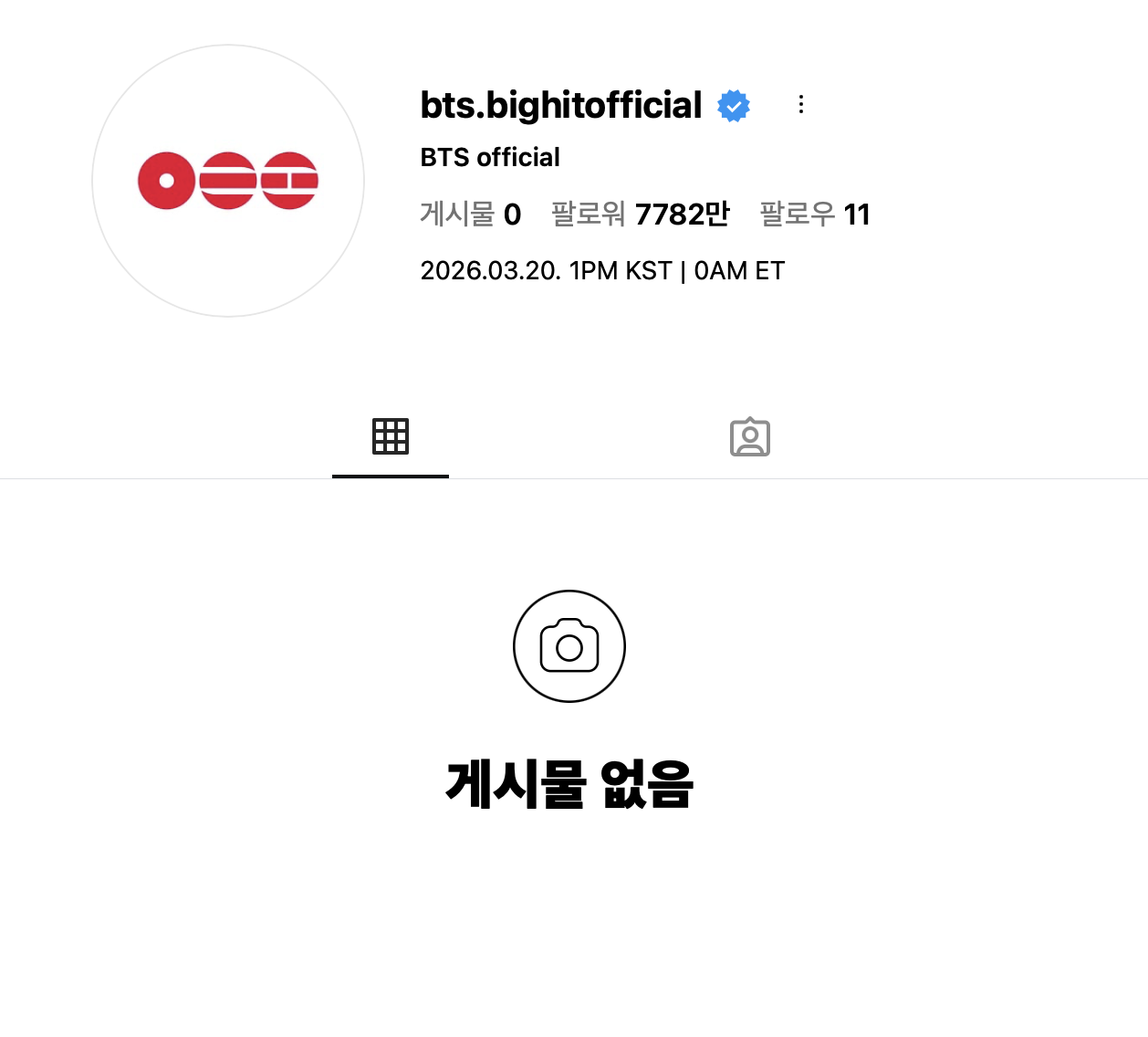The height and width of the screenshot is (1037, 1148).
Task: View the 팔로워 7782만 followers list
Action: [x=641, y=215]
